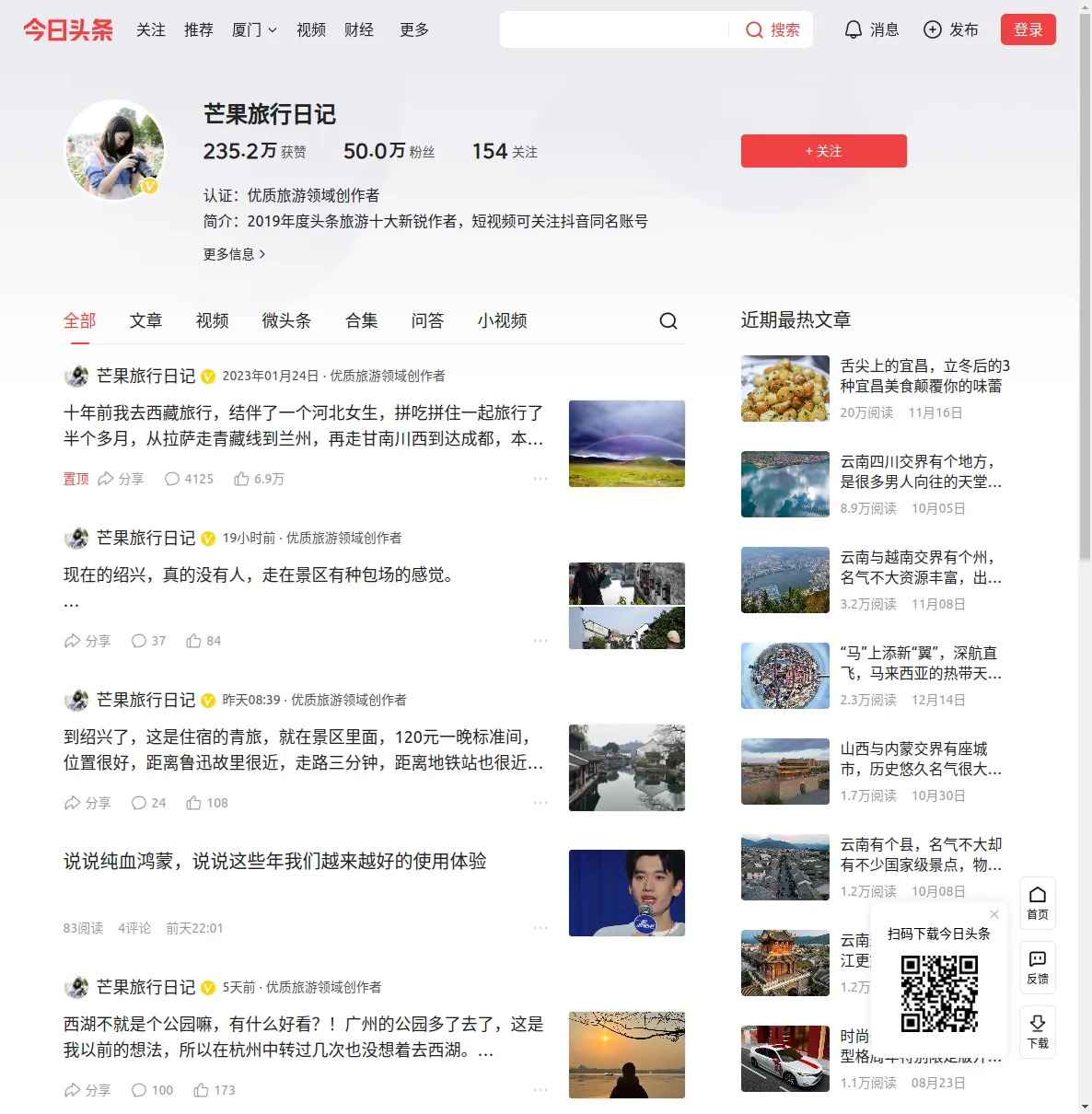Tap 发布 to publish content
The width and height of the screenshot is (1092, 1114).
click(x=951, y=30)
